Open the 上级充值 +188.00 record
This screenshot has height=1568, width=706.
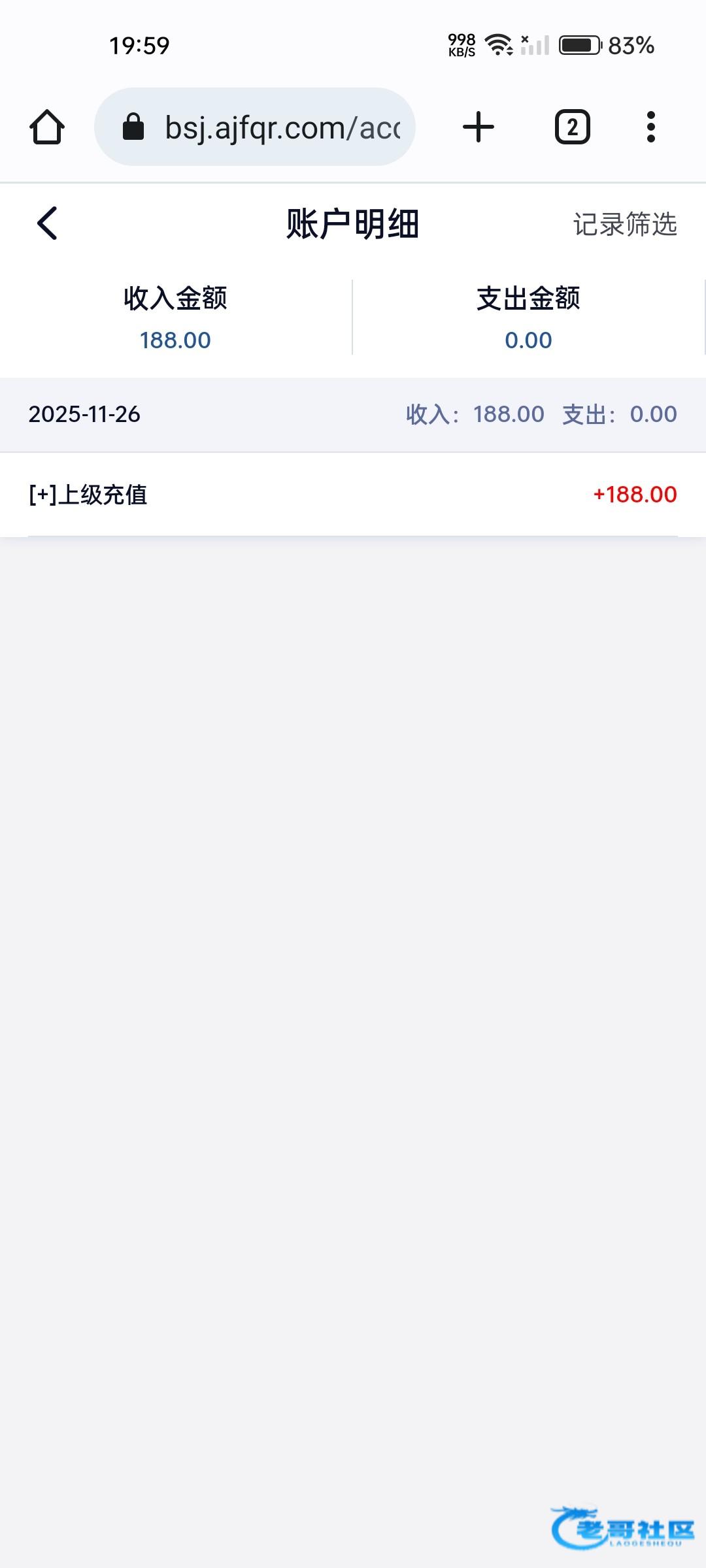point(353,495)
